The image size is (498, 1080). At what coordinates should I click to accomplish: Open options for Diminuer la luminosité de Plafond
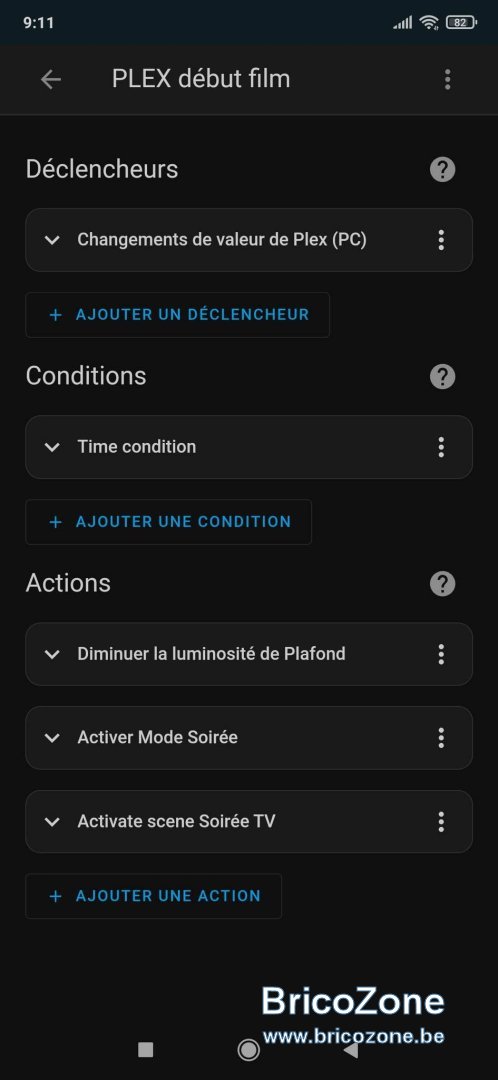click(x=441, y=654)
